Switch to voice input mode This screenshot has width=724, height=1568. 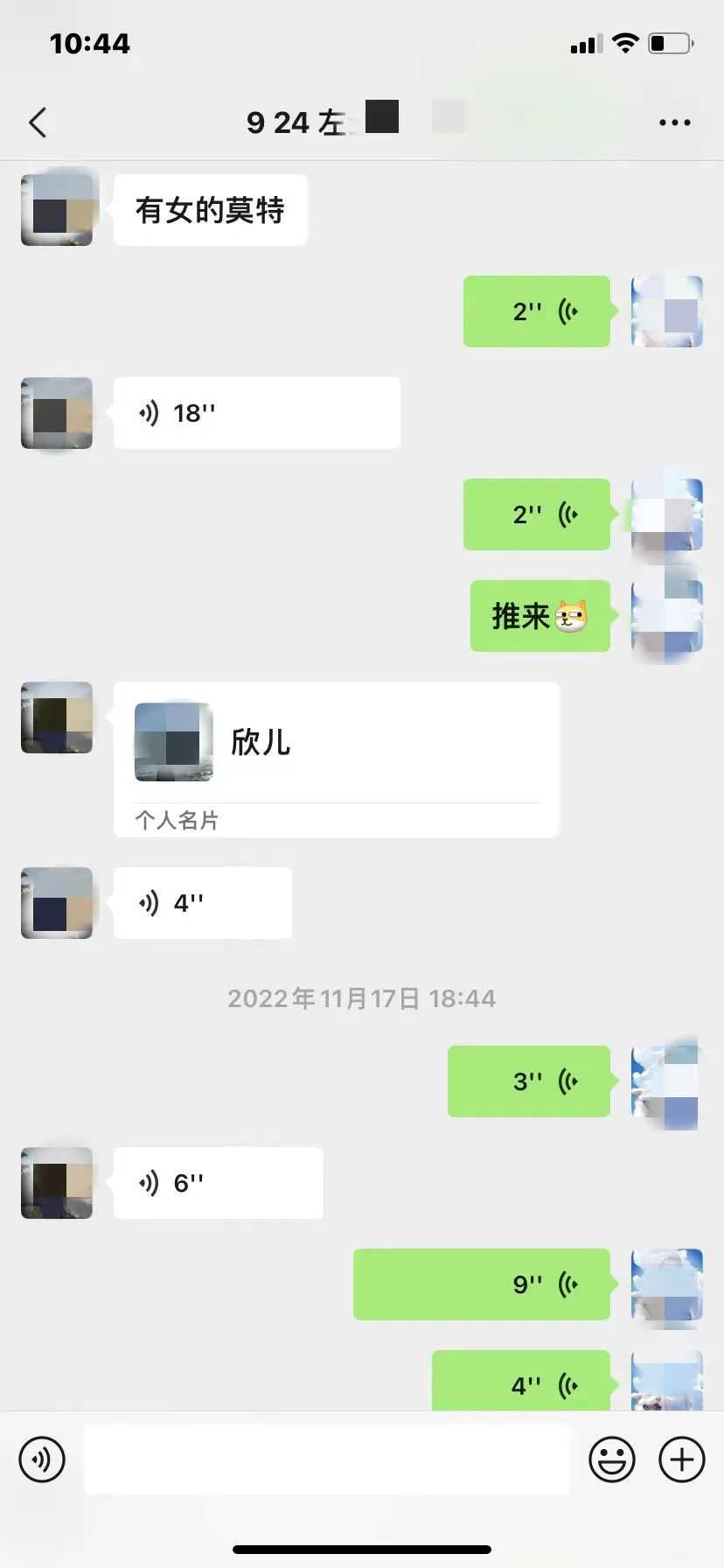tap(42, 1459)
